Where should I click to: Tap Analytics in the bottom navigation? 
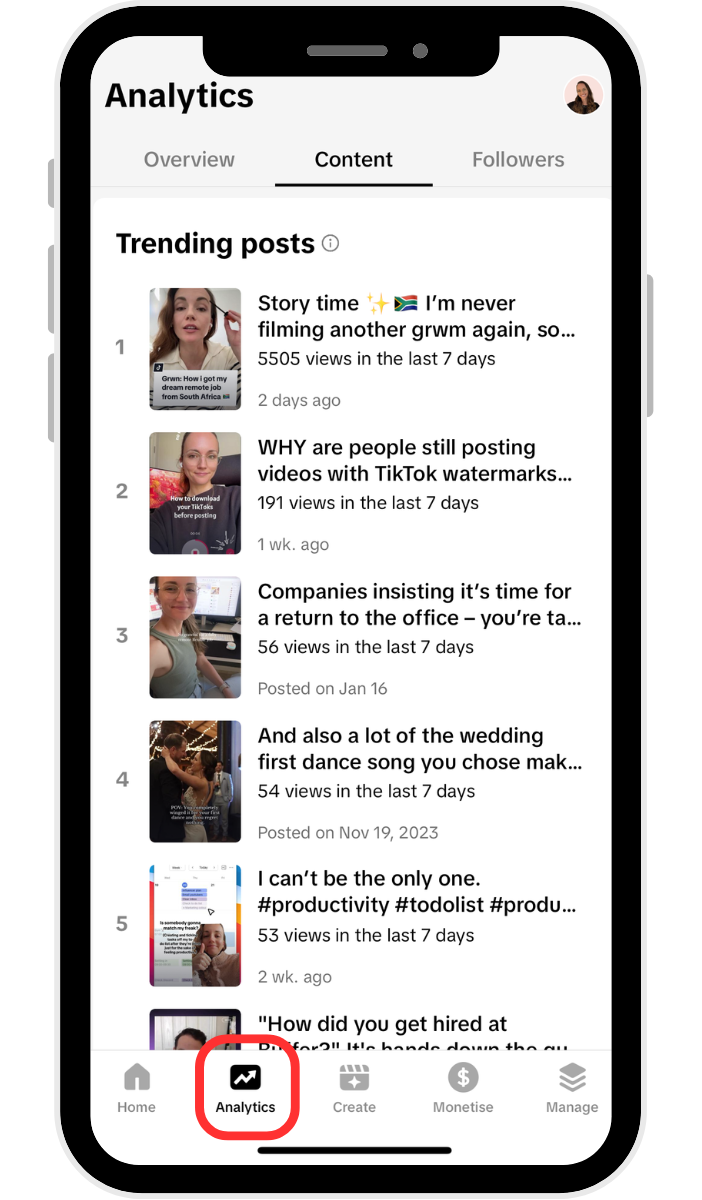(x=245, y=1088)
